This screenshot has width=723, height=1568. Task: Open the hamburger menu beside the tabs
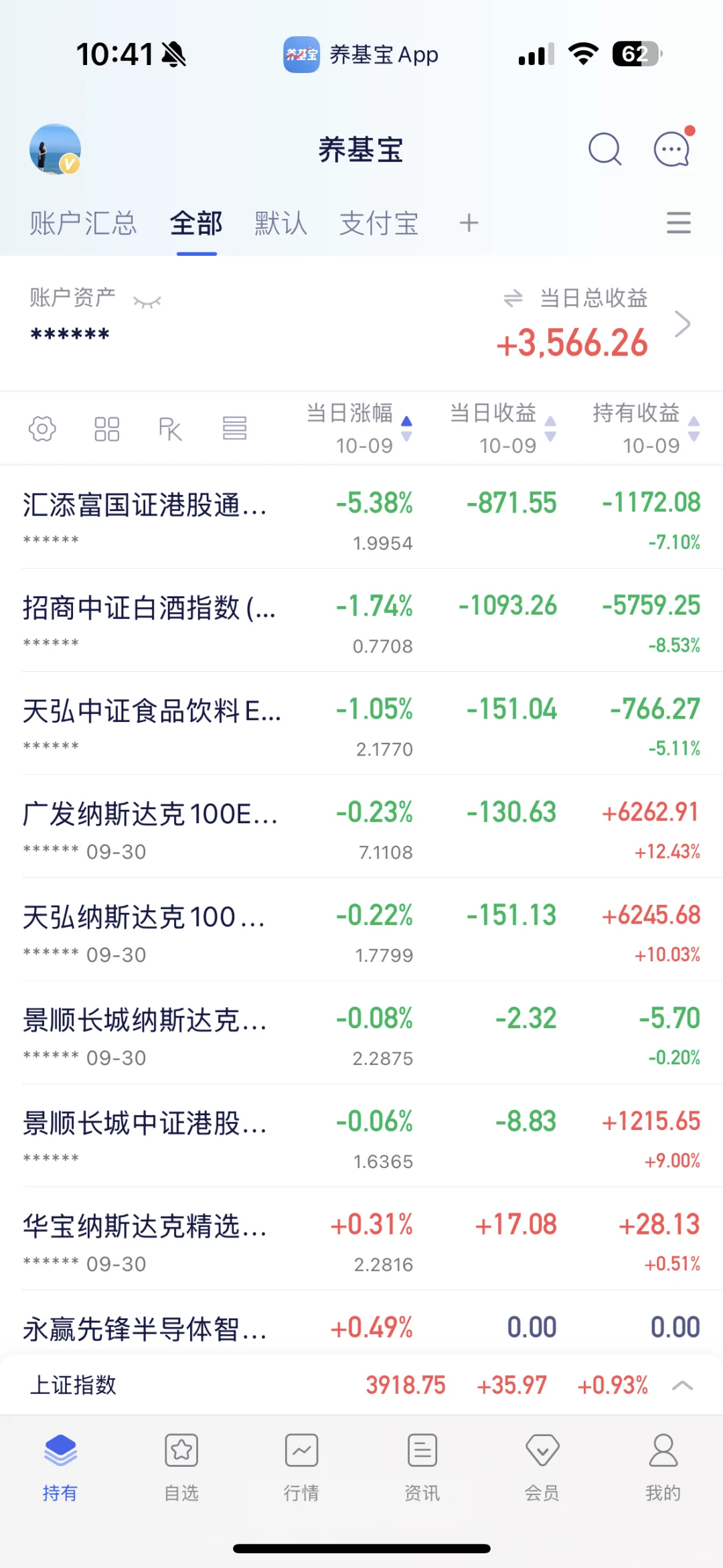678,223
